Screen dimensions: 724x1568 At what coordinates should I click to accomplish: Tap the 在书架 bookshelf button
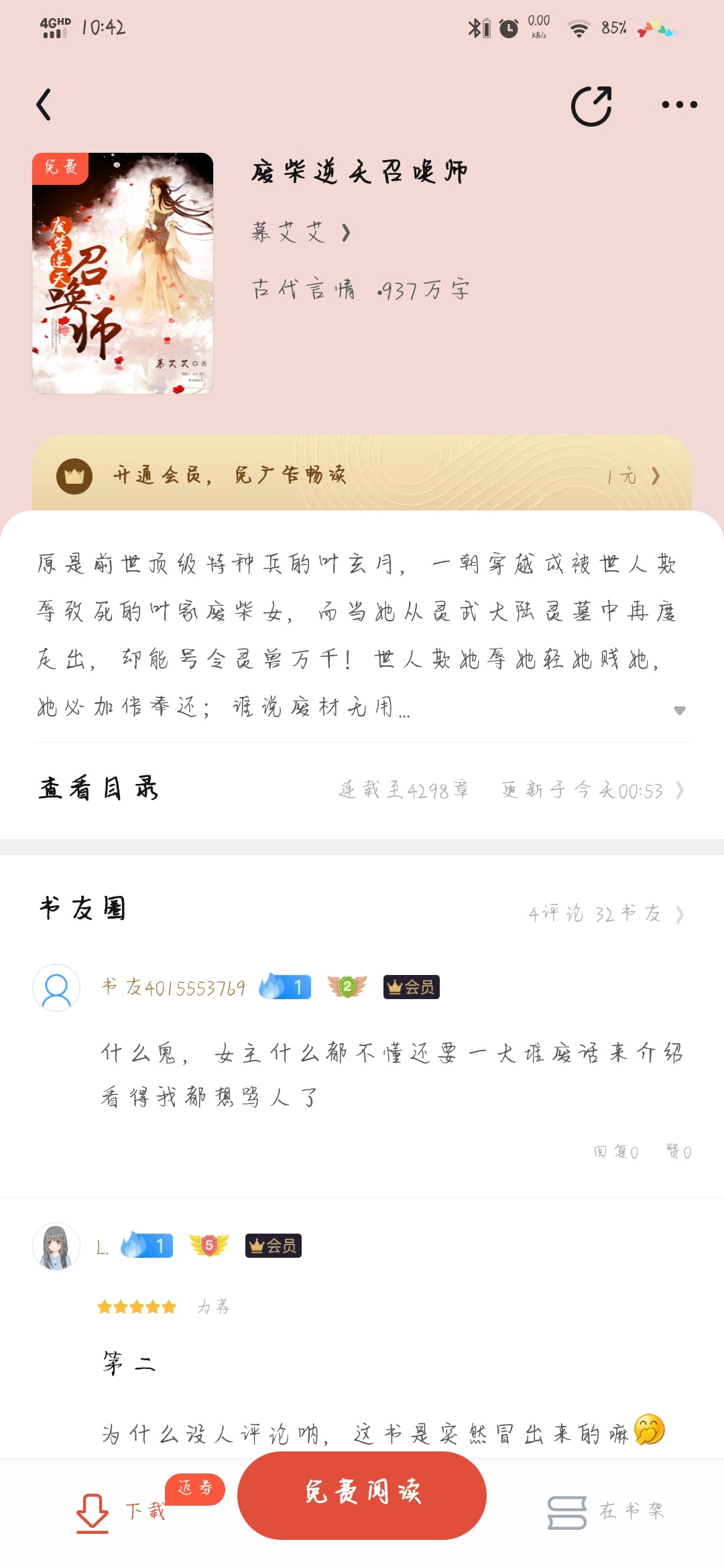pos(606,1511)
